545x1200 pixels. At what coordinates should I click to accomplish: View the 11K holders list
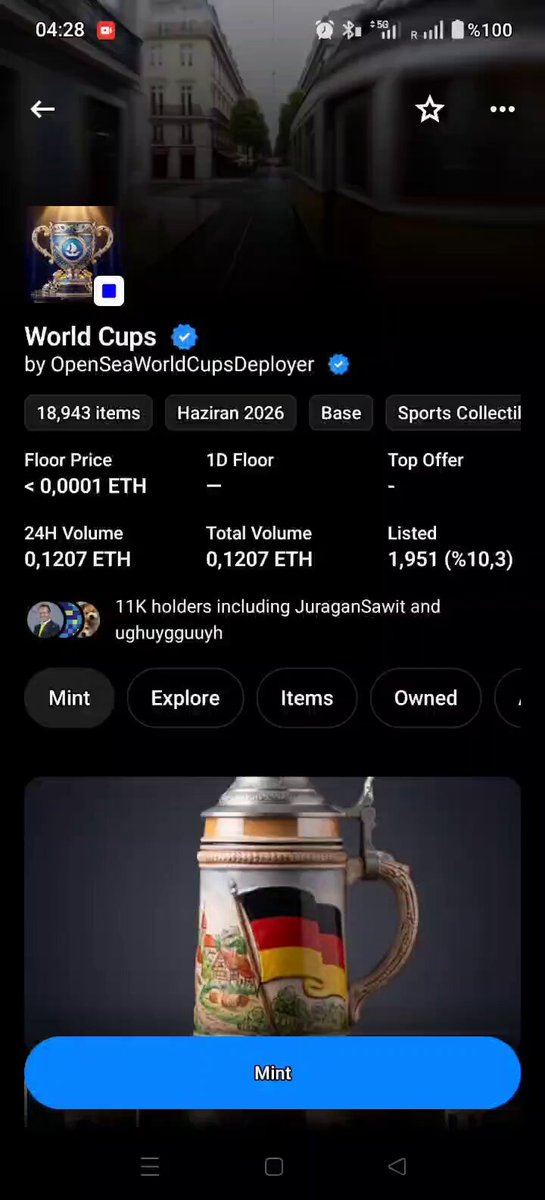[233, 620]
